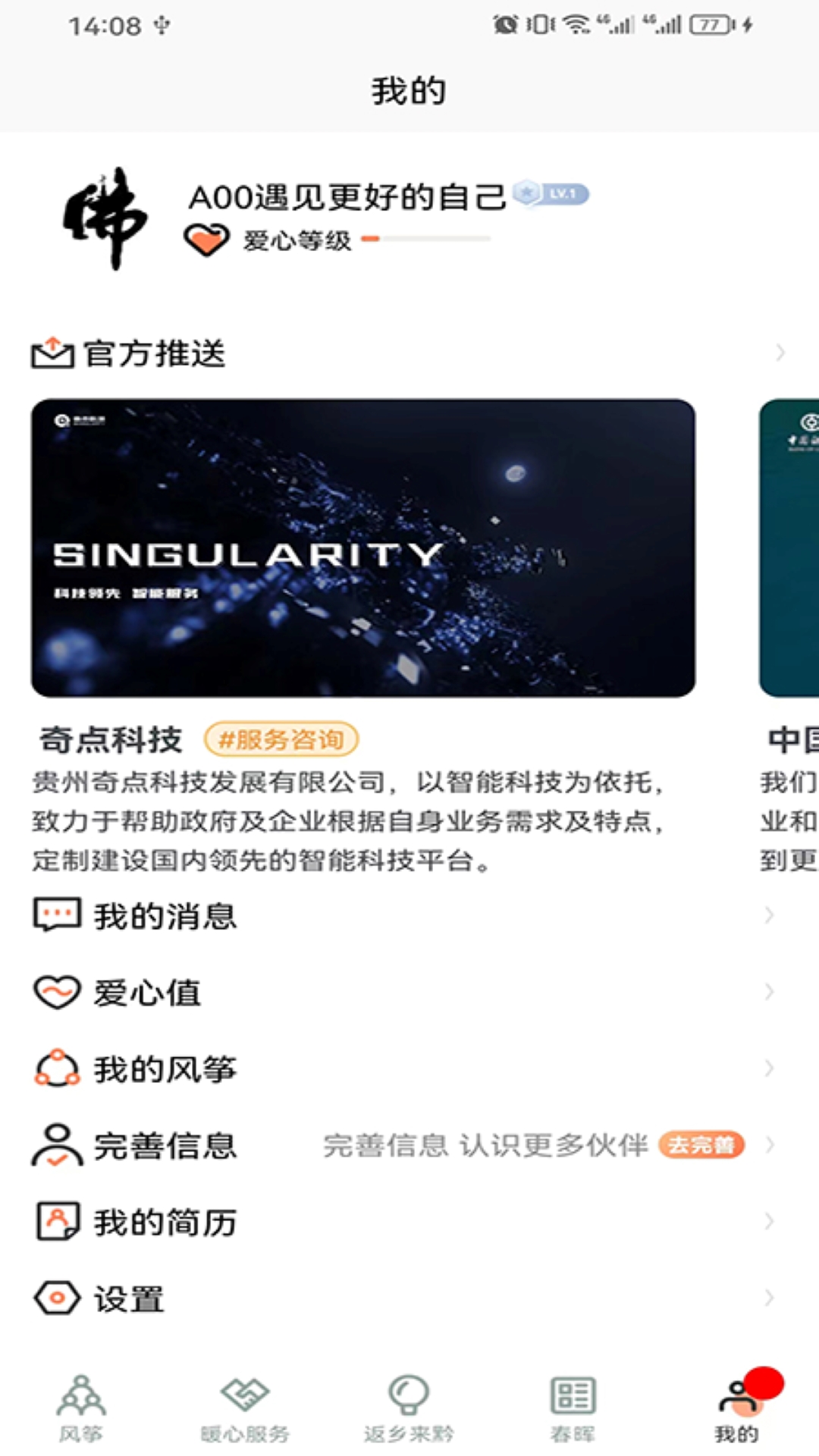Tap the 去完善 button
The height and width of the screenshot is (1456, 819).
coord(701,1144)
